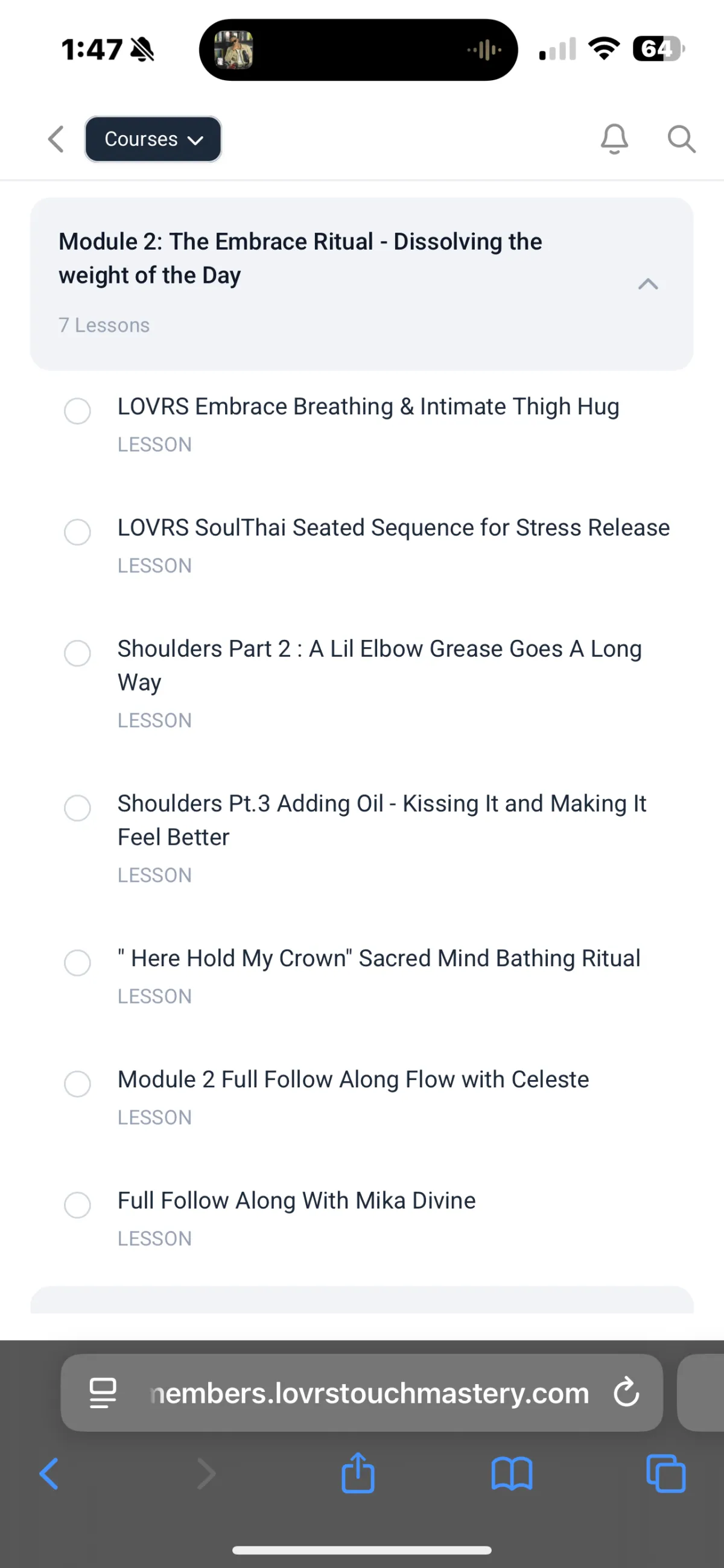This screenshot has width=724, height=1568.
Task: Collapse the Module 2 section
Action: click(648, 284)
